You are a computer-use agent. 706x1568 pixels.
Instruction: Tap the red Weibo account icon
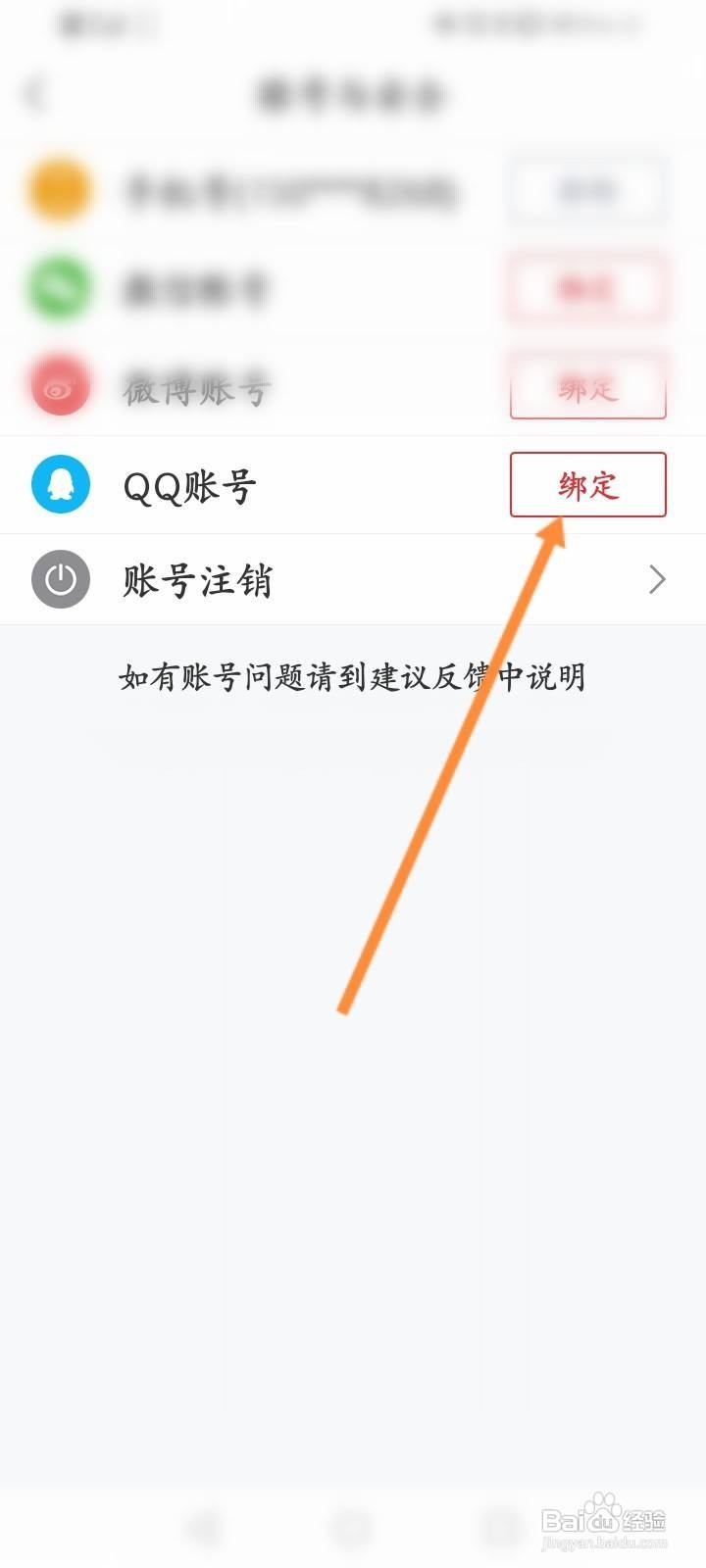pos(60,386)
